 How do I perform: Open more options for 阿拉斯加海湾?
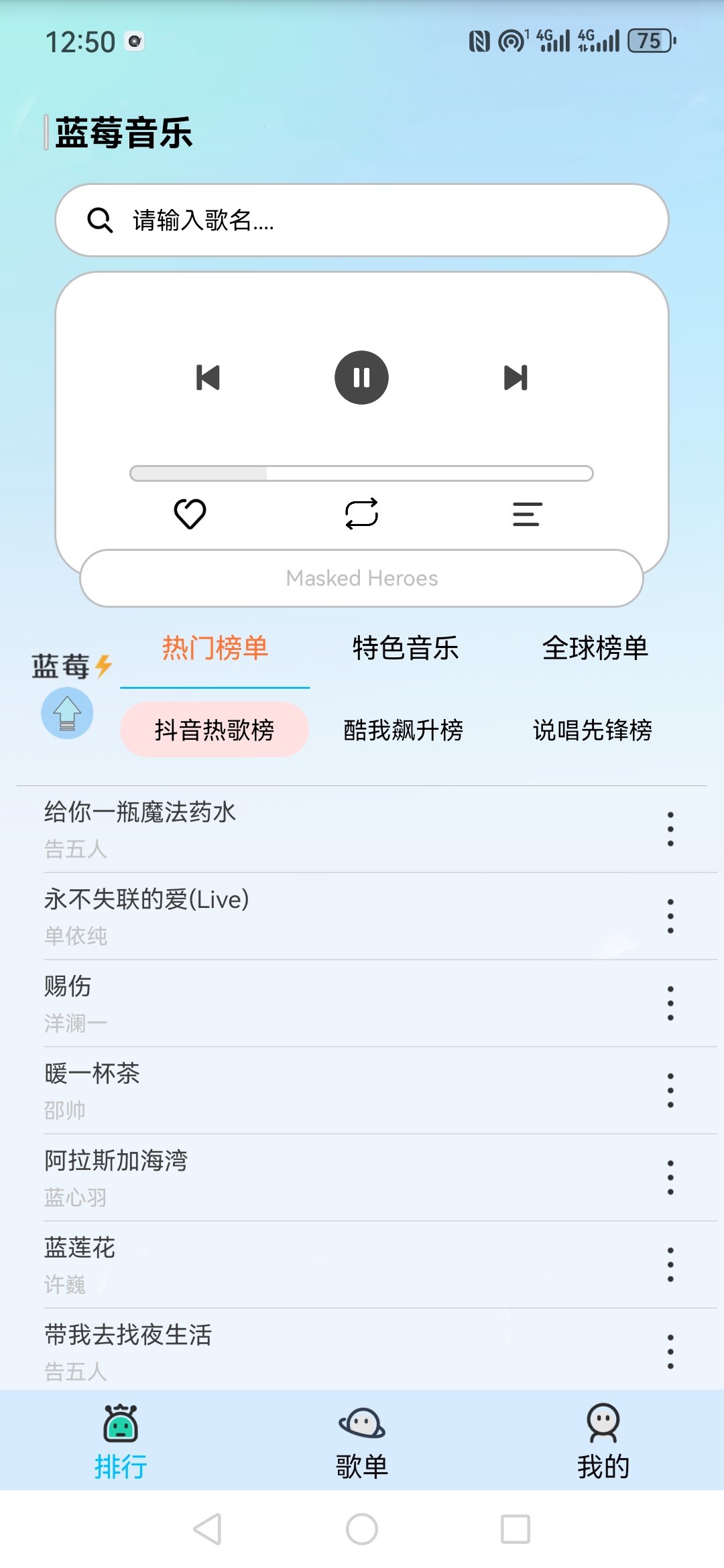tap(670, 1177)
